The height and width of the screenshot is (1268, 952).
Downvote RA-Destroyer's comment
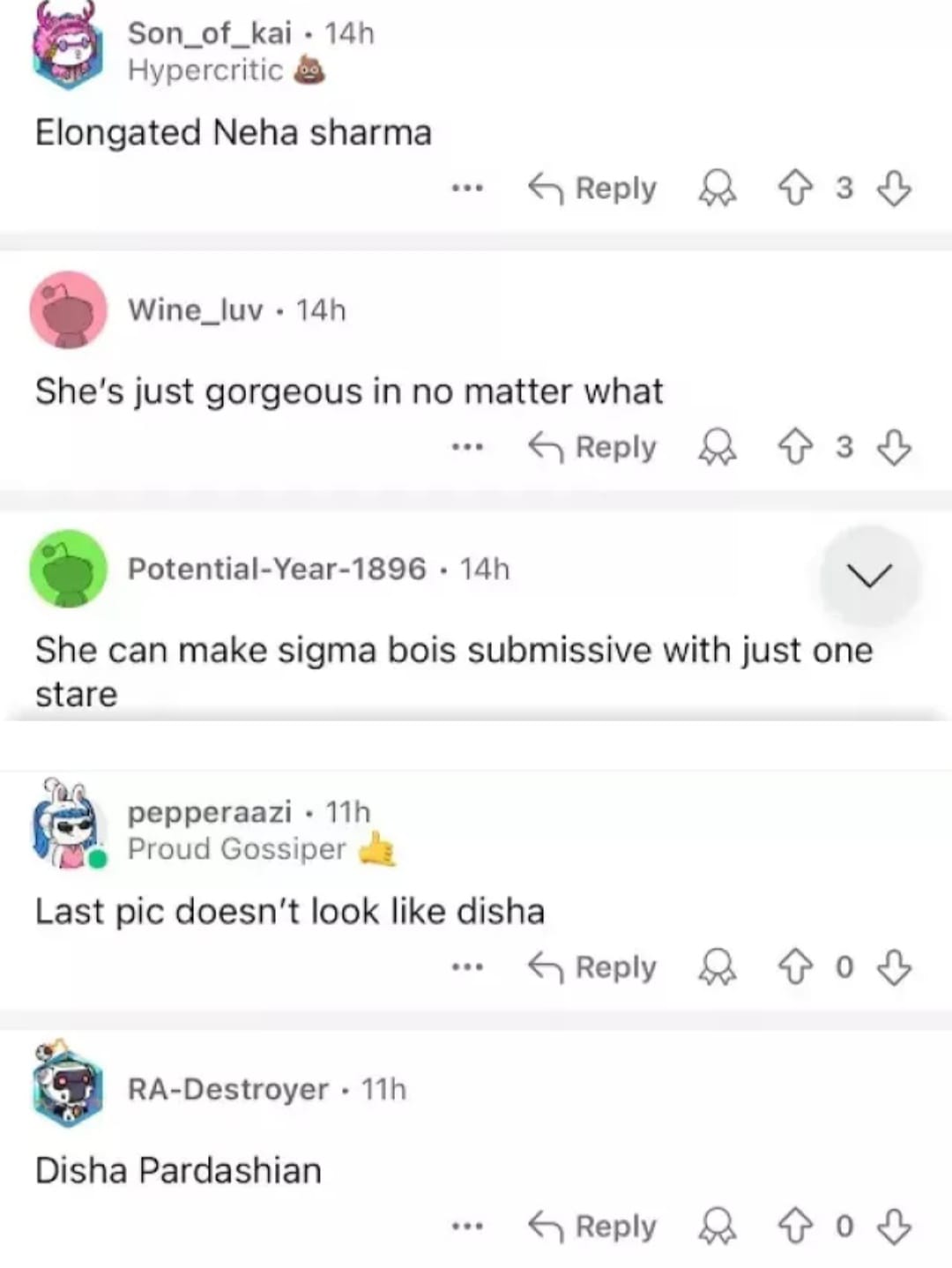[x=894, y=1226]
